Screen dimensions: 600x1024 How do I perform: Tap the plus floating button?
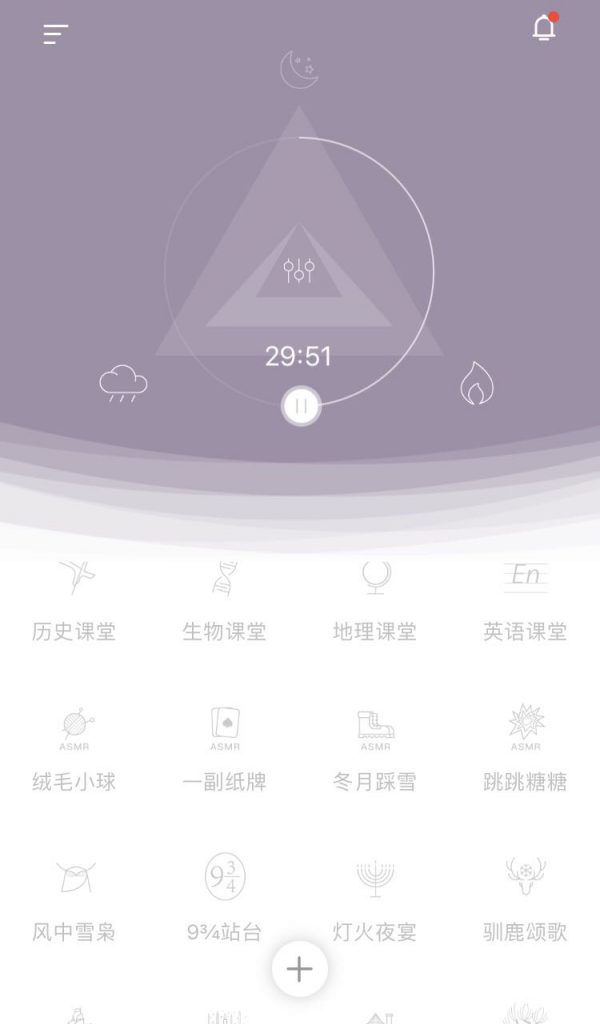click(x=299, y=969)
